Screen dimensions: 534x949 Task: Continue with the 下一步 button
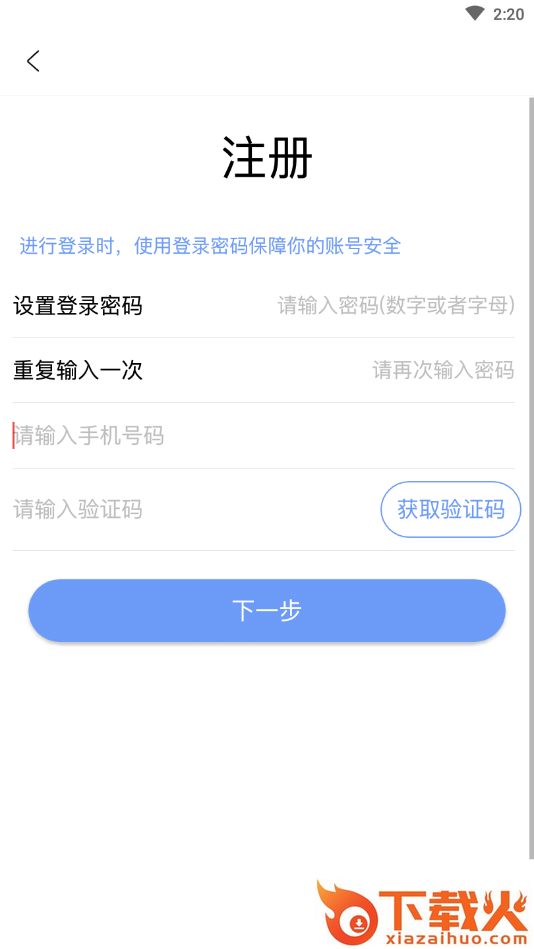[x=267, y=611]
